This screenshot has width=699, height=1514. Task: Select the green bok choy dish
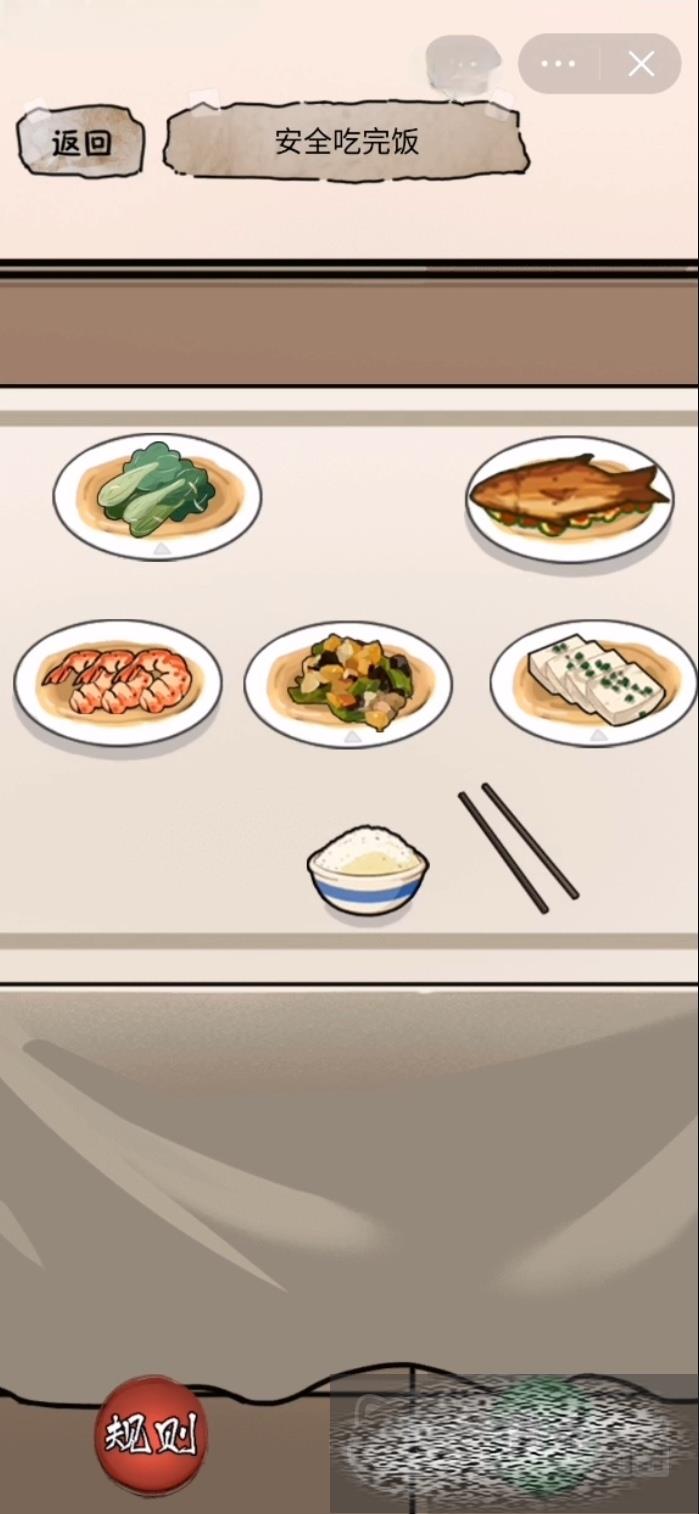pyautogui.click(x=157, y=495)
